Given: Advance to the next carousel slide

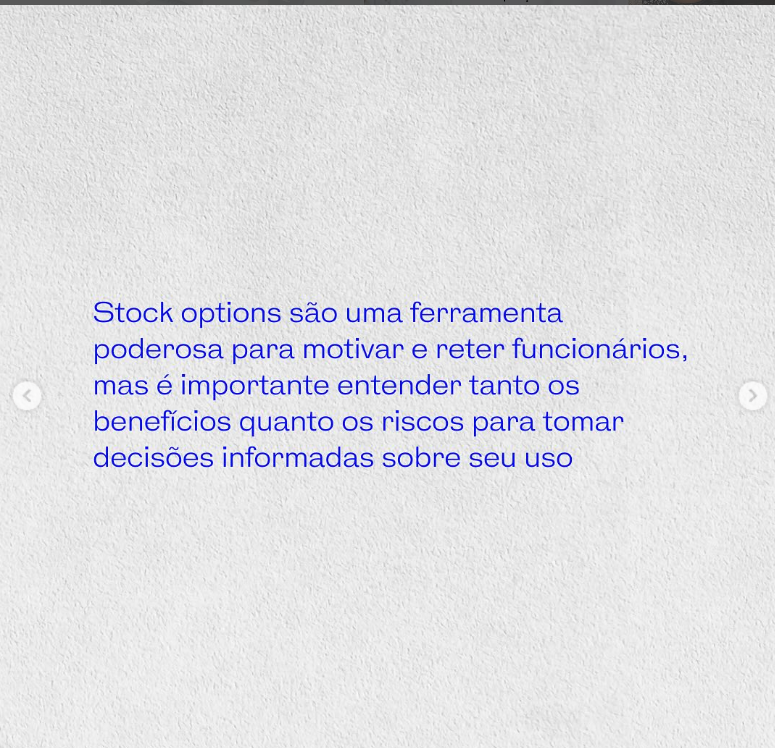Looking at the screenshot, I should point(752,396).
